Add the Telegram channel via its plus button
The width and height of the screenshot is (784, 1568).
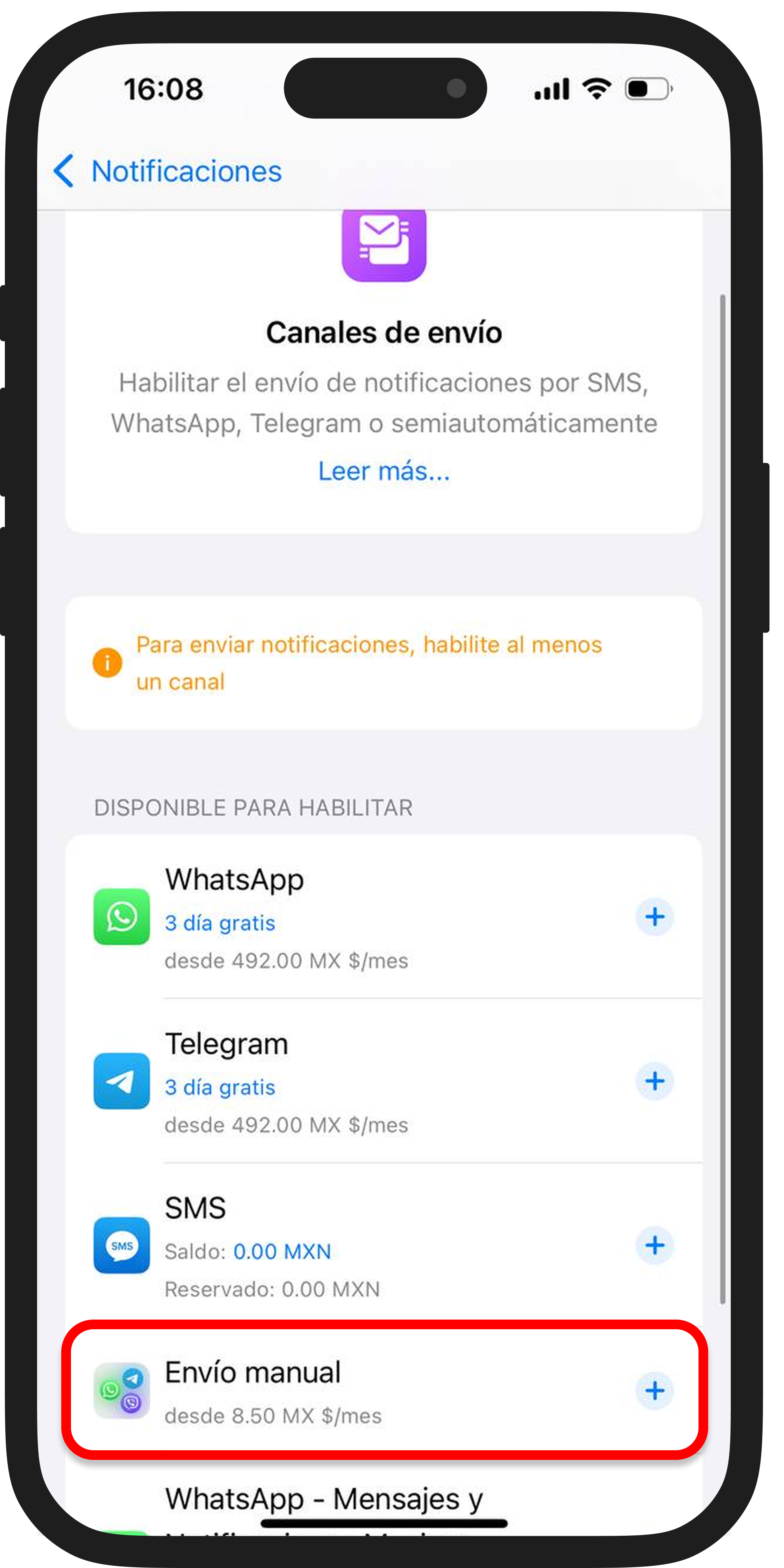655,1081
